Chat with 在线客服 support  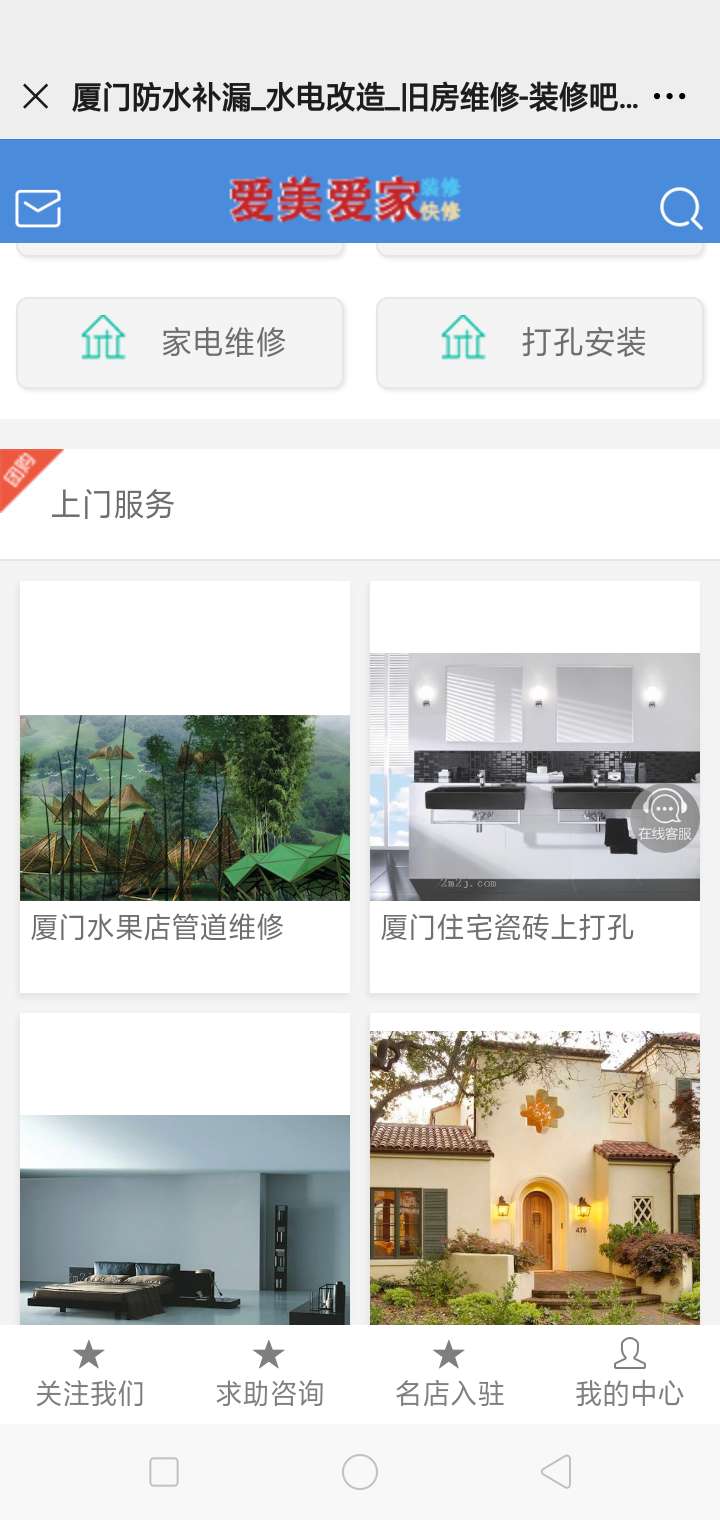click(665, 818)
